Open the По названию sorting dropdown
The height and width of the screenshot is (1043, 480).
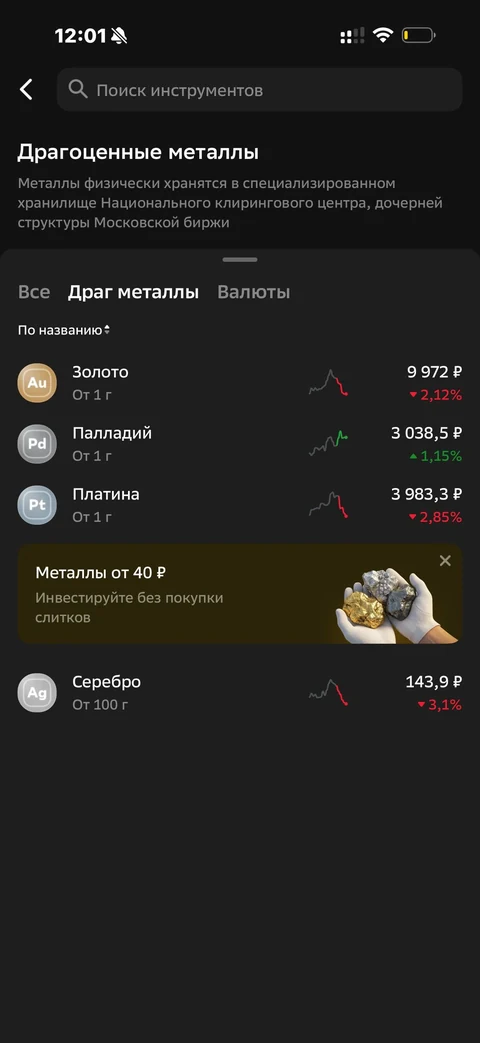coord(64,330)
